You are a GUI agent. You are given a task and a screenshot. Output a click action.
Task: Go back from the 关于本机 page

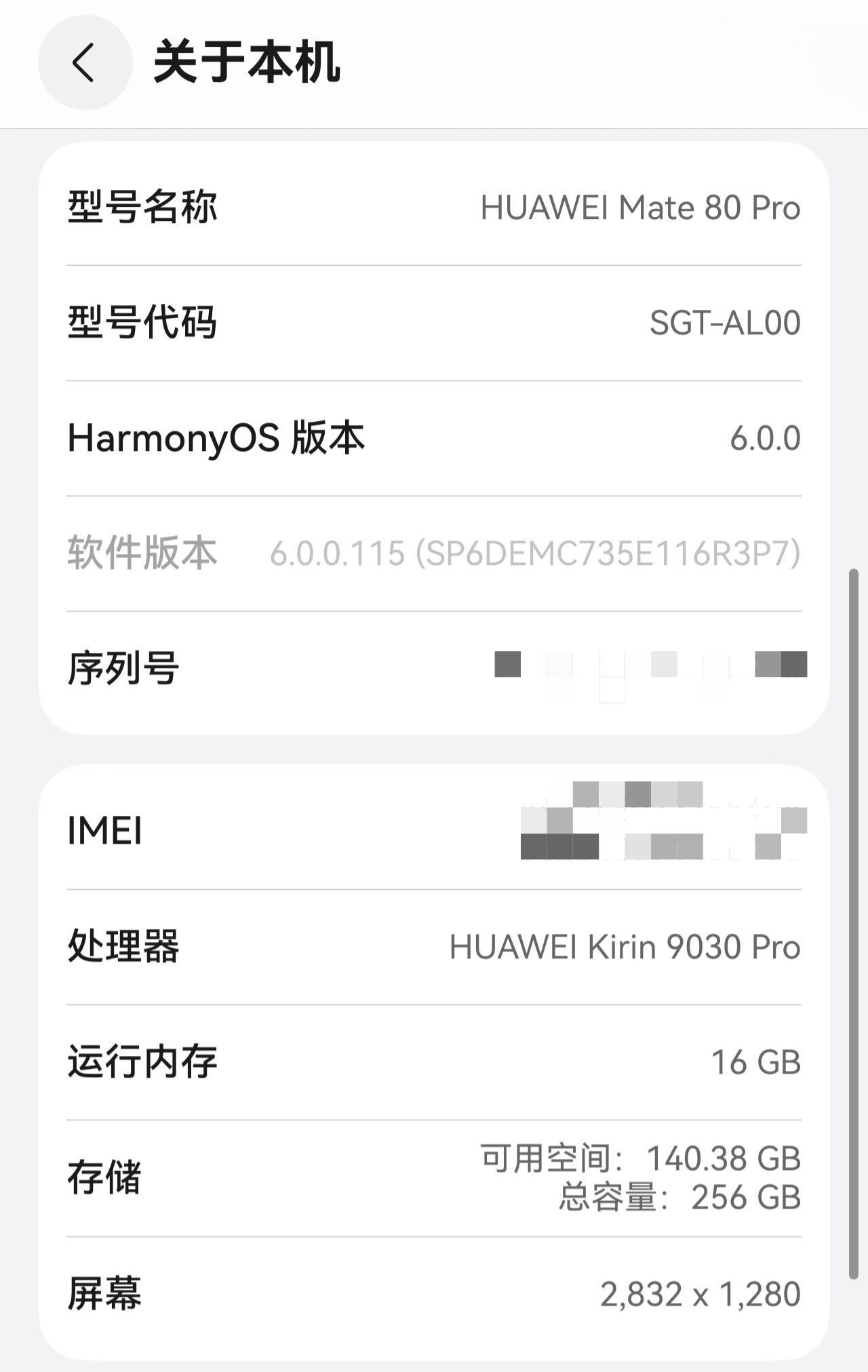(84, 62)
